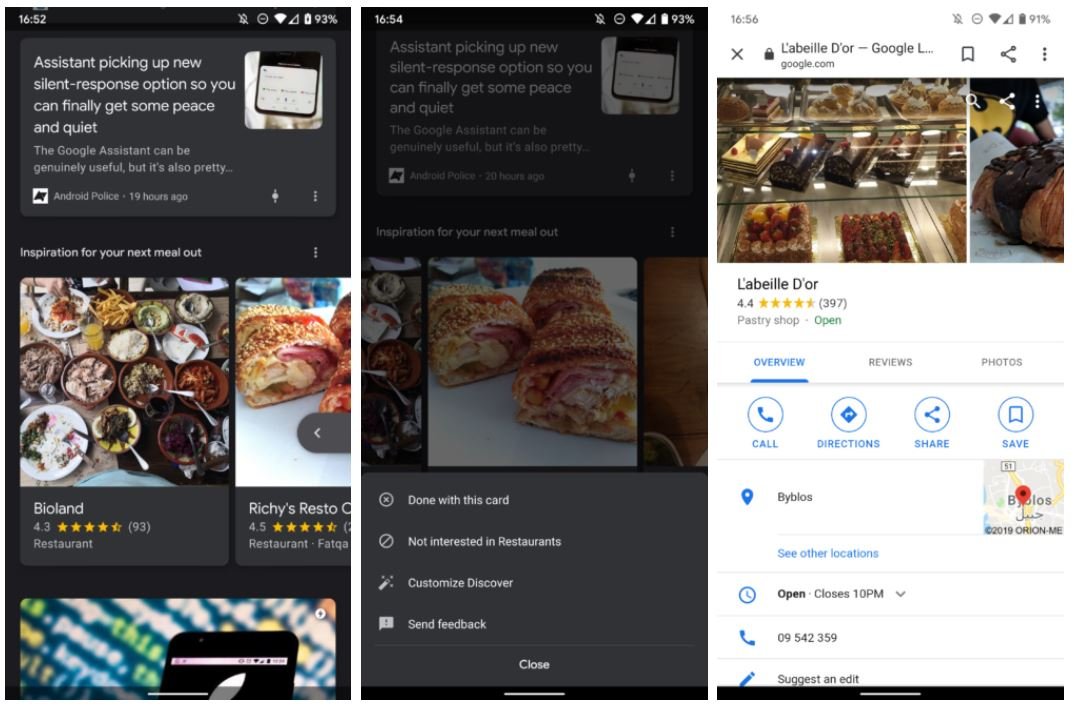The image size is (1074, 708).
Task: Tap Send feedback in the sheet
Action: coord(446,624)
